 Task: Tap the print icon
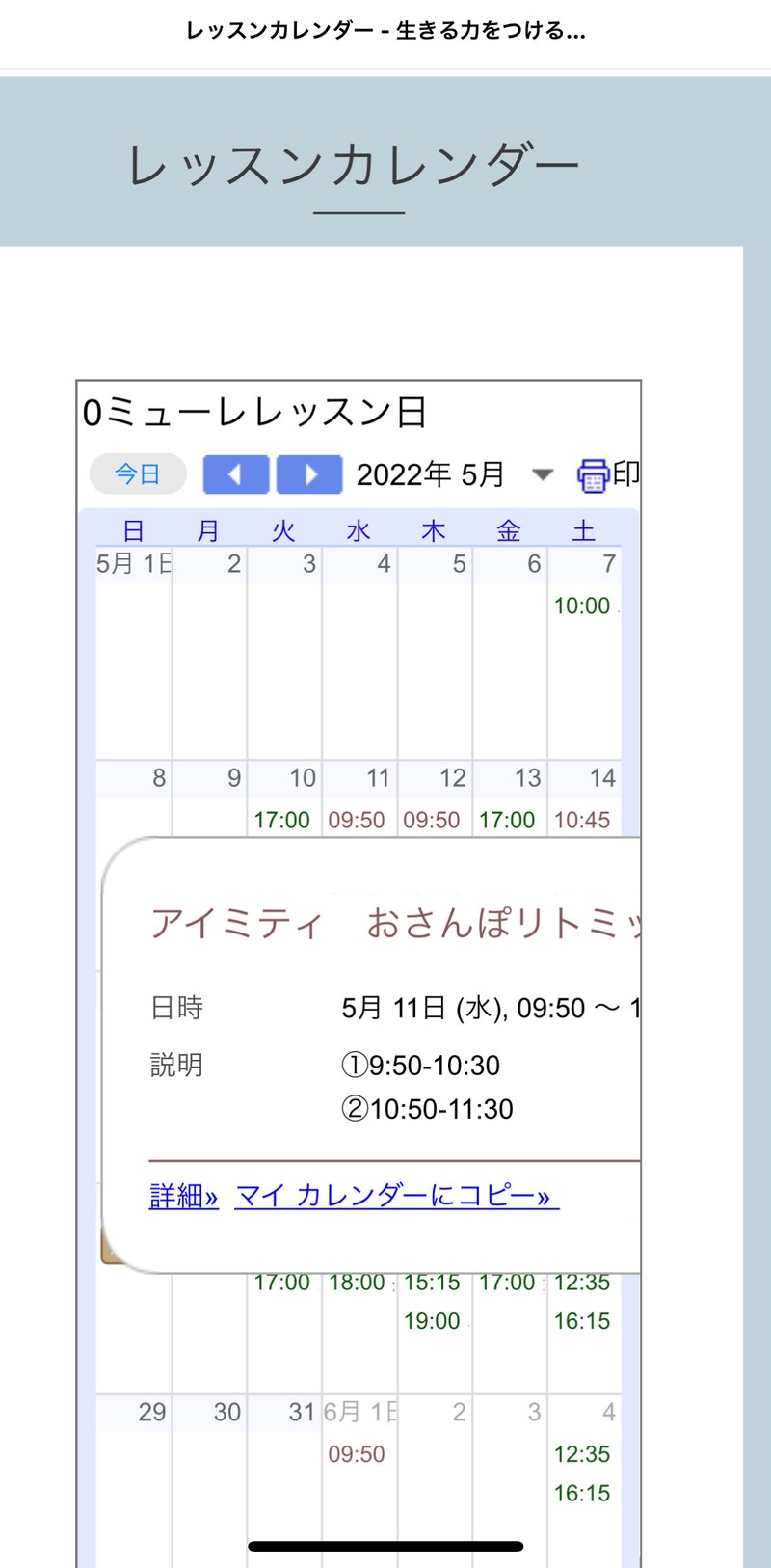pos(593,475)
